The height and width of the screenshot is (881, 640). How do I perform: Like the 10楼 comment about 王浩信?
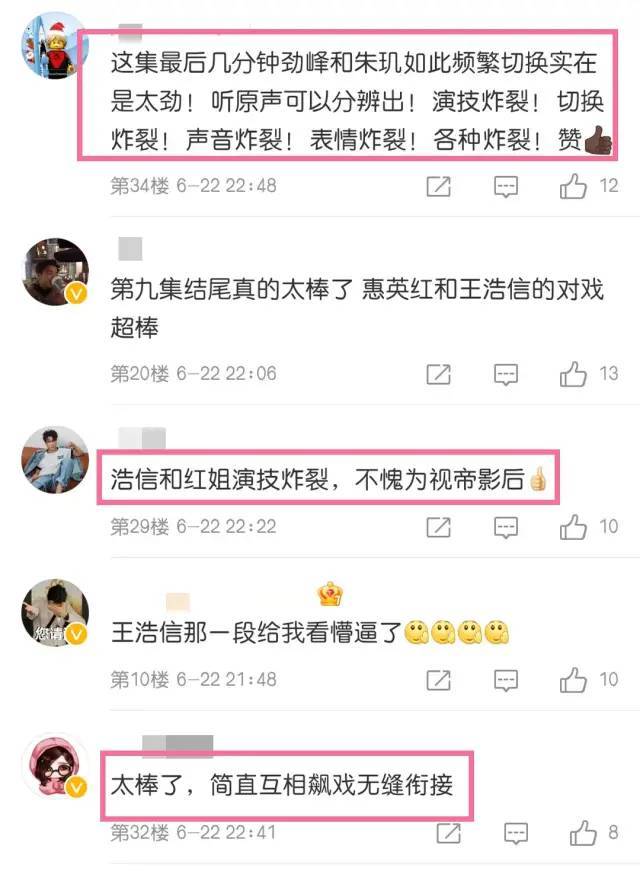(x=573, y=680)
